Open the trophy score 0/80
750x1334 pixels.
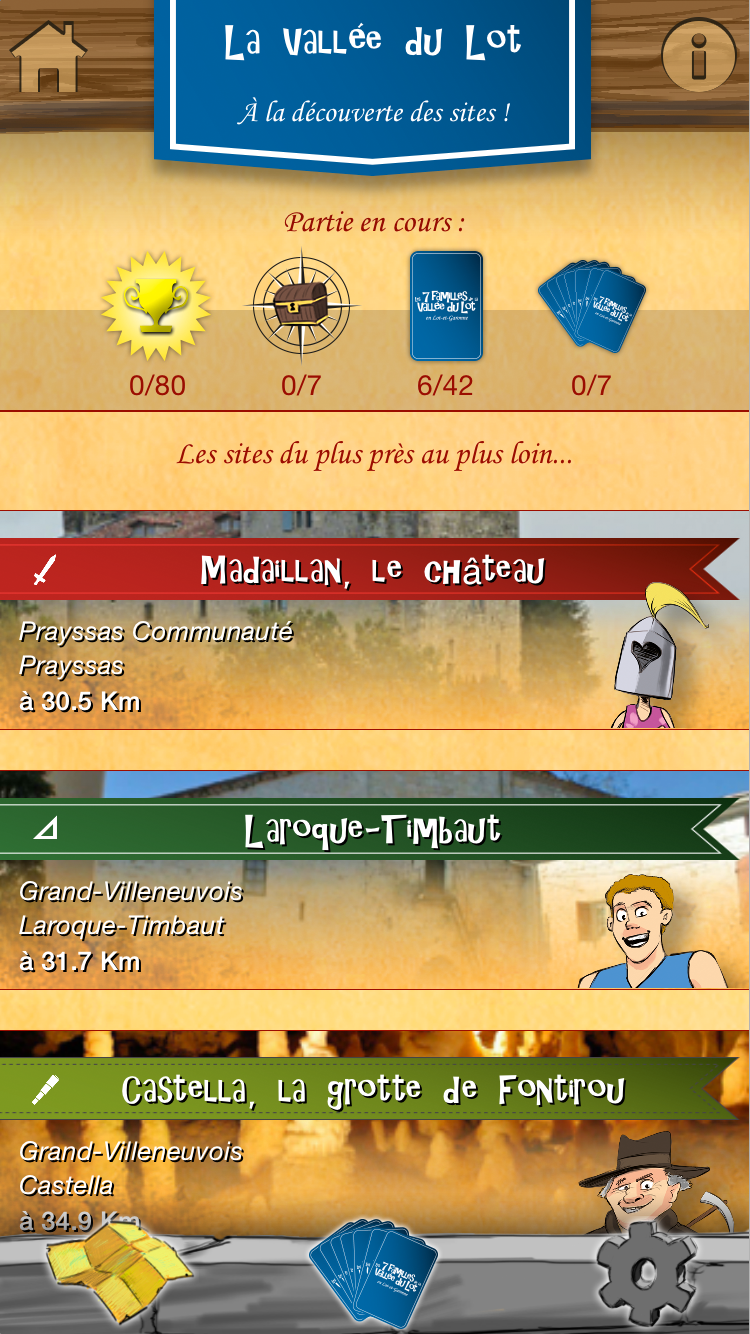click(157, 308)
